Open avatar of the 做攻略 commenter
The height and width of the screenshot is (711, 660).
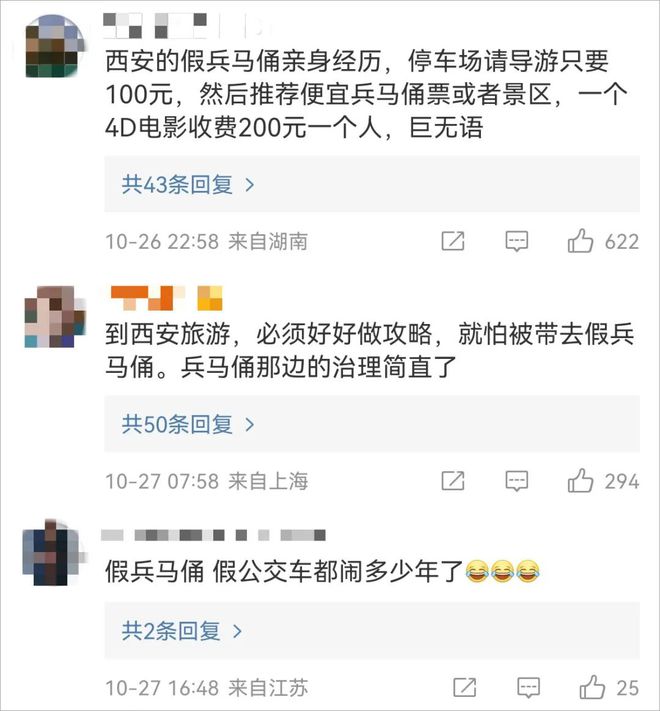(53, 314)
